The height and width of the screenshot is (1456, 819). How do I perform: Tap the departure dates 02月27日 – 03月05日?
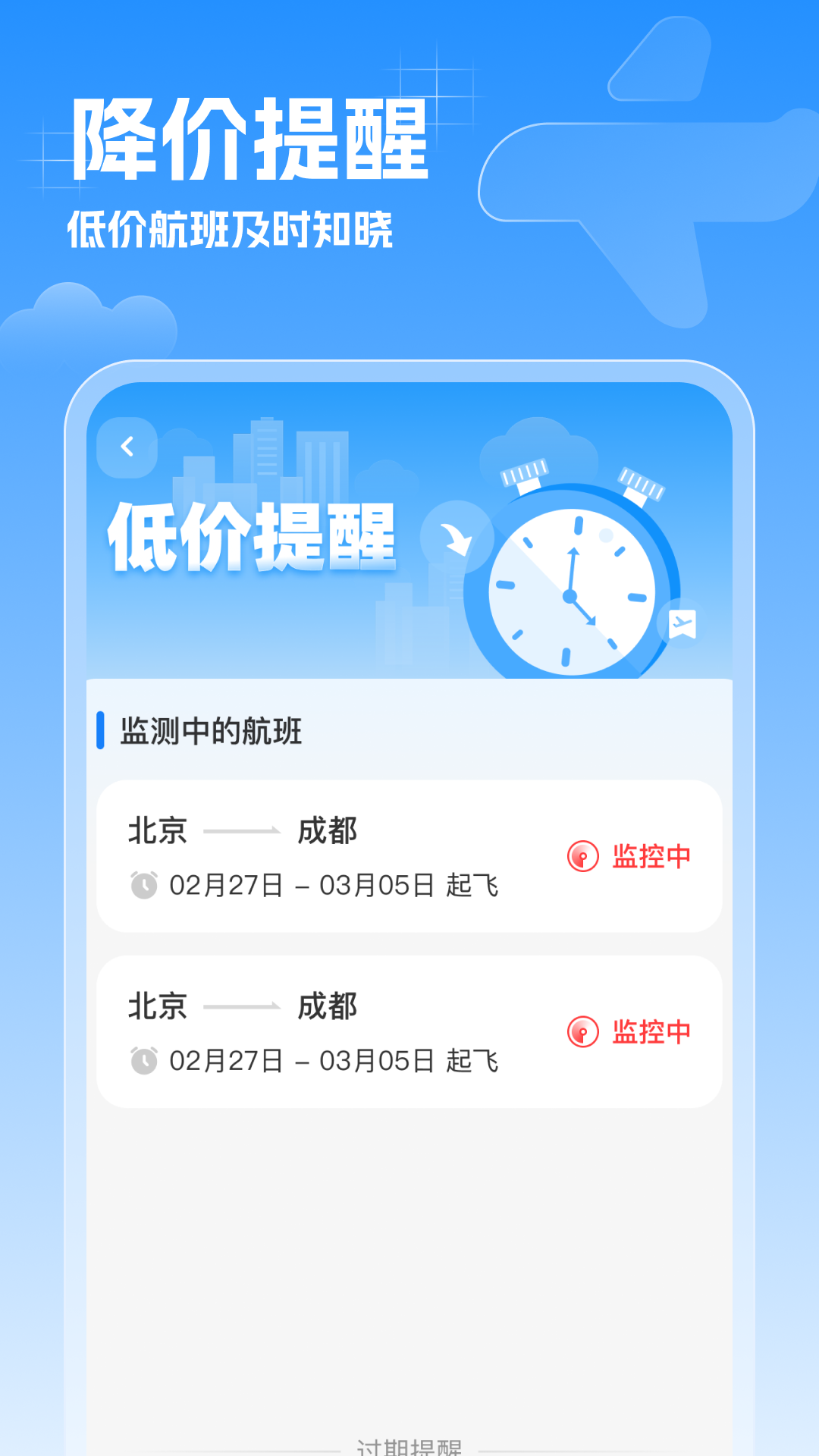(x=318, y=884)
